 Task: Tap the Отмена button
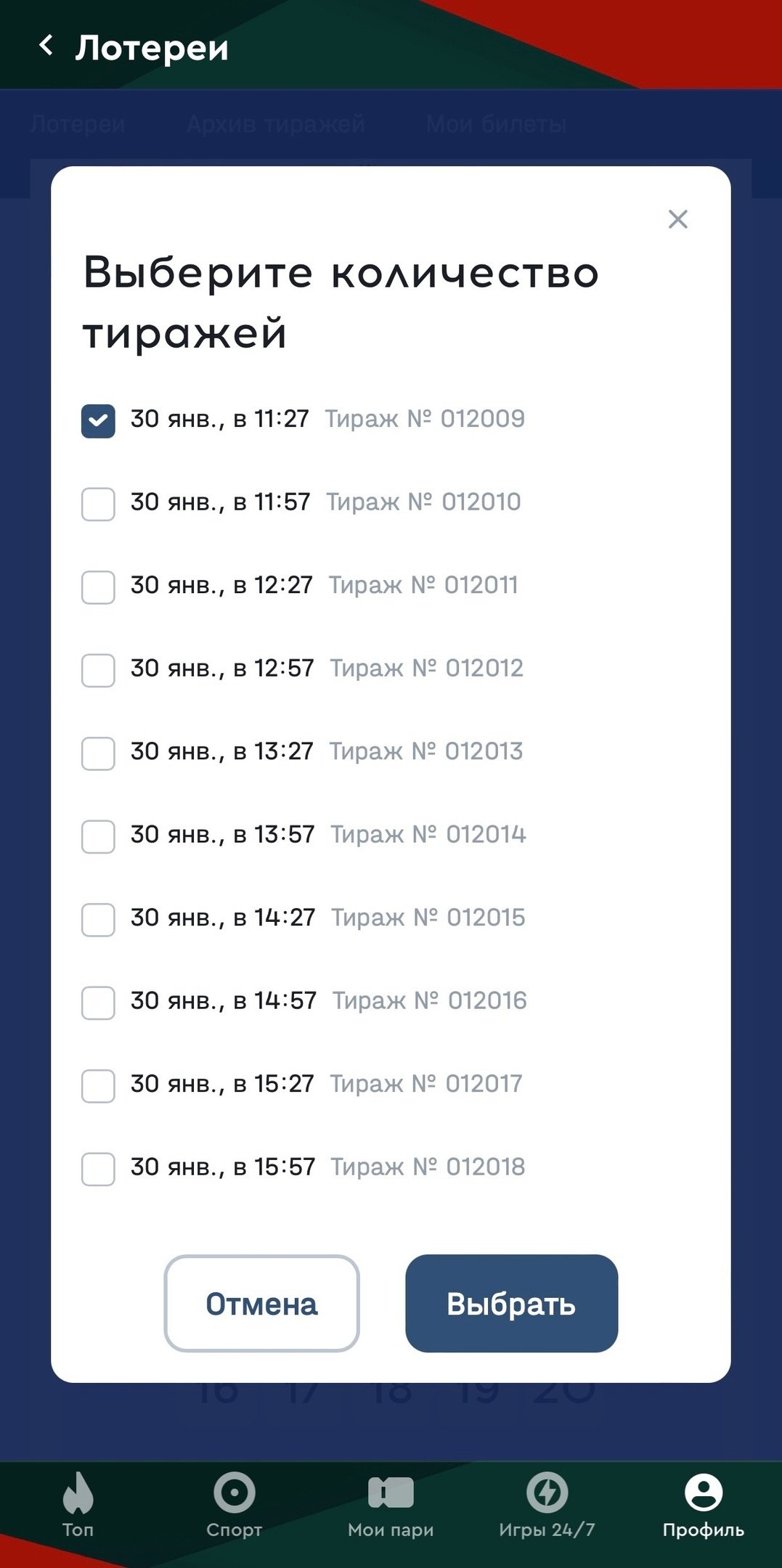coord(261,1304)
